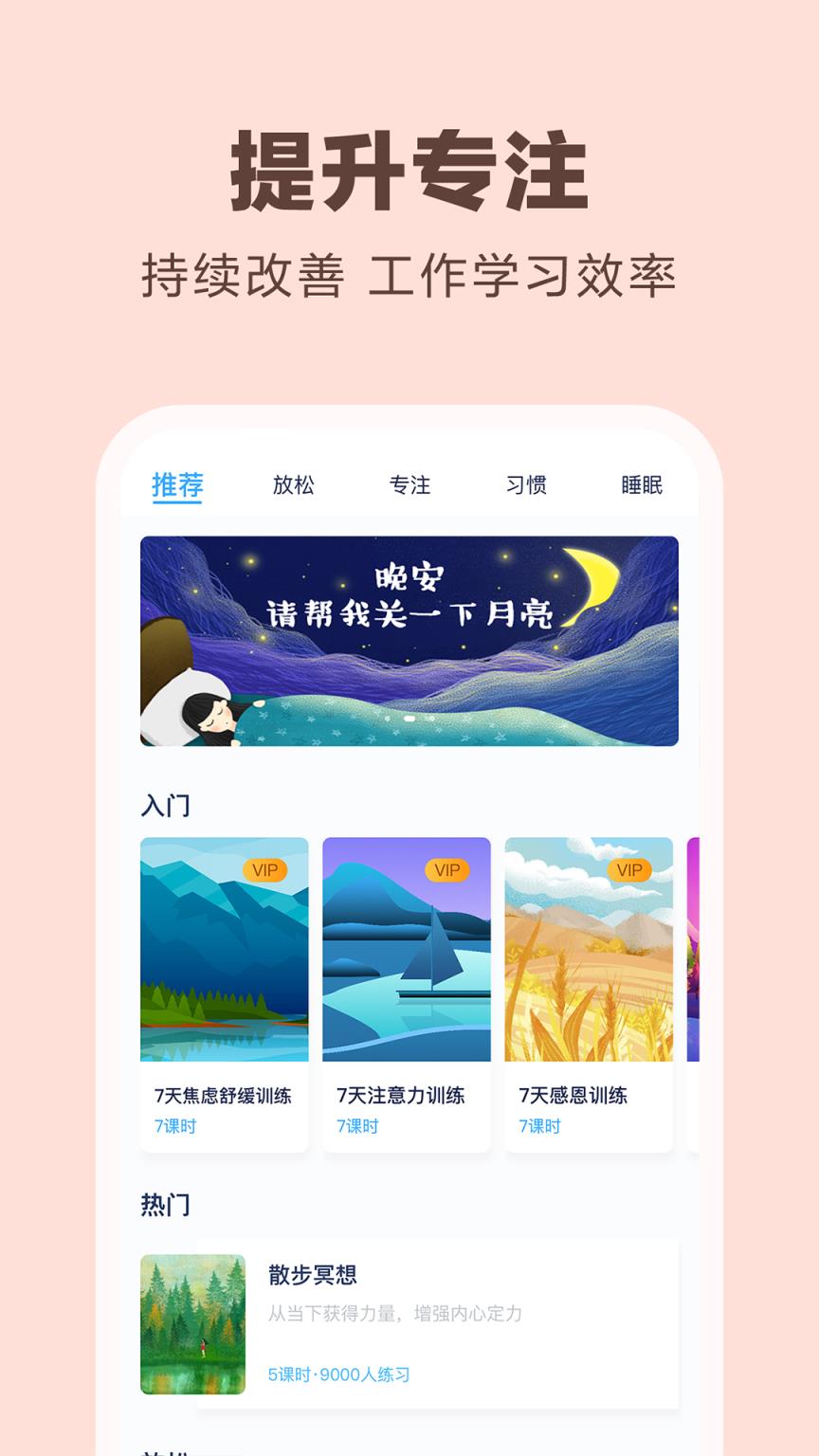点击晚安主题的横幅广告

(x=409, y=643)
